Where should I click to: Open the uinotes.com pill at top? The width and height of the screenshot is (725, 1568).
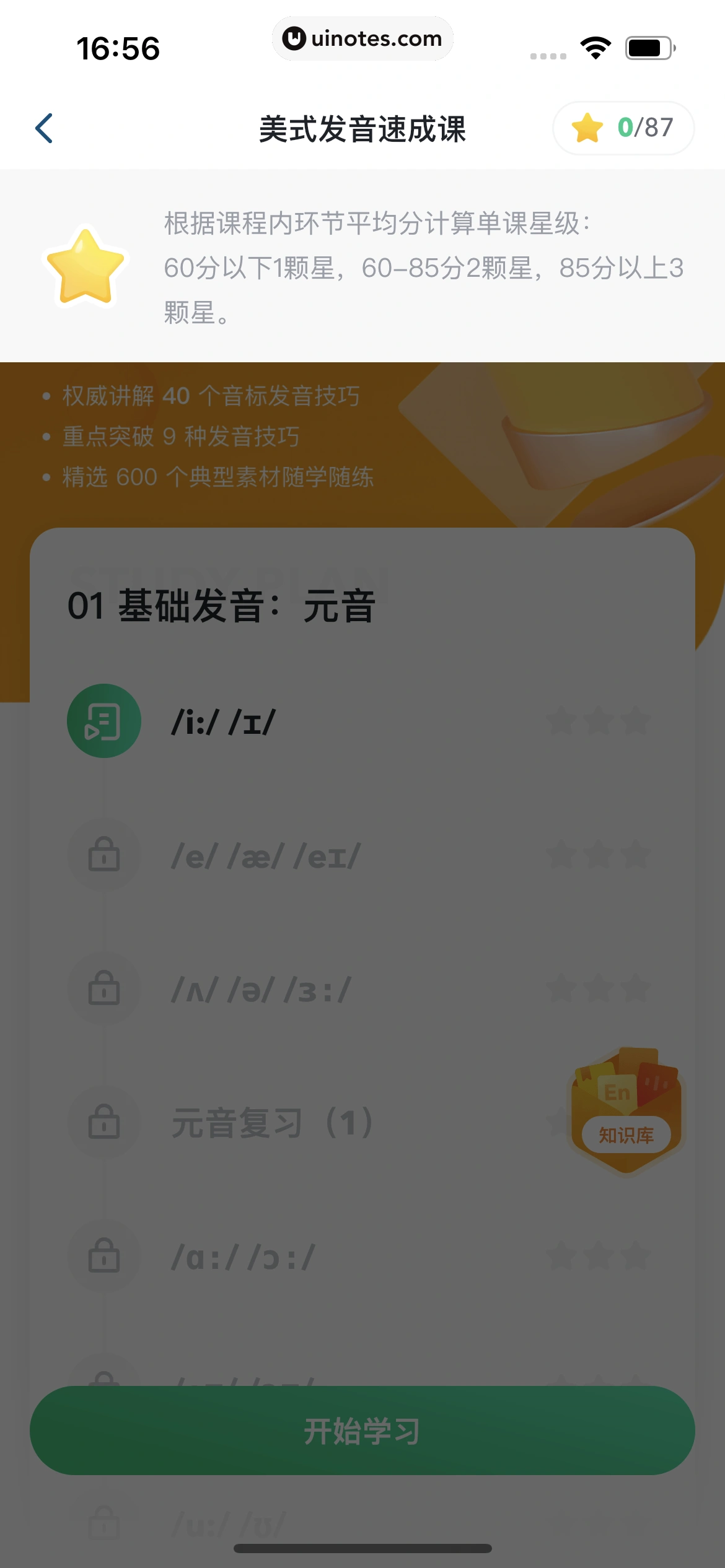362,38
